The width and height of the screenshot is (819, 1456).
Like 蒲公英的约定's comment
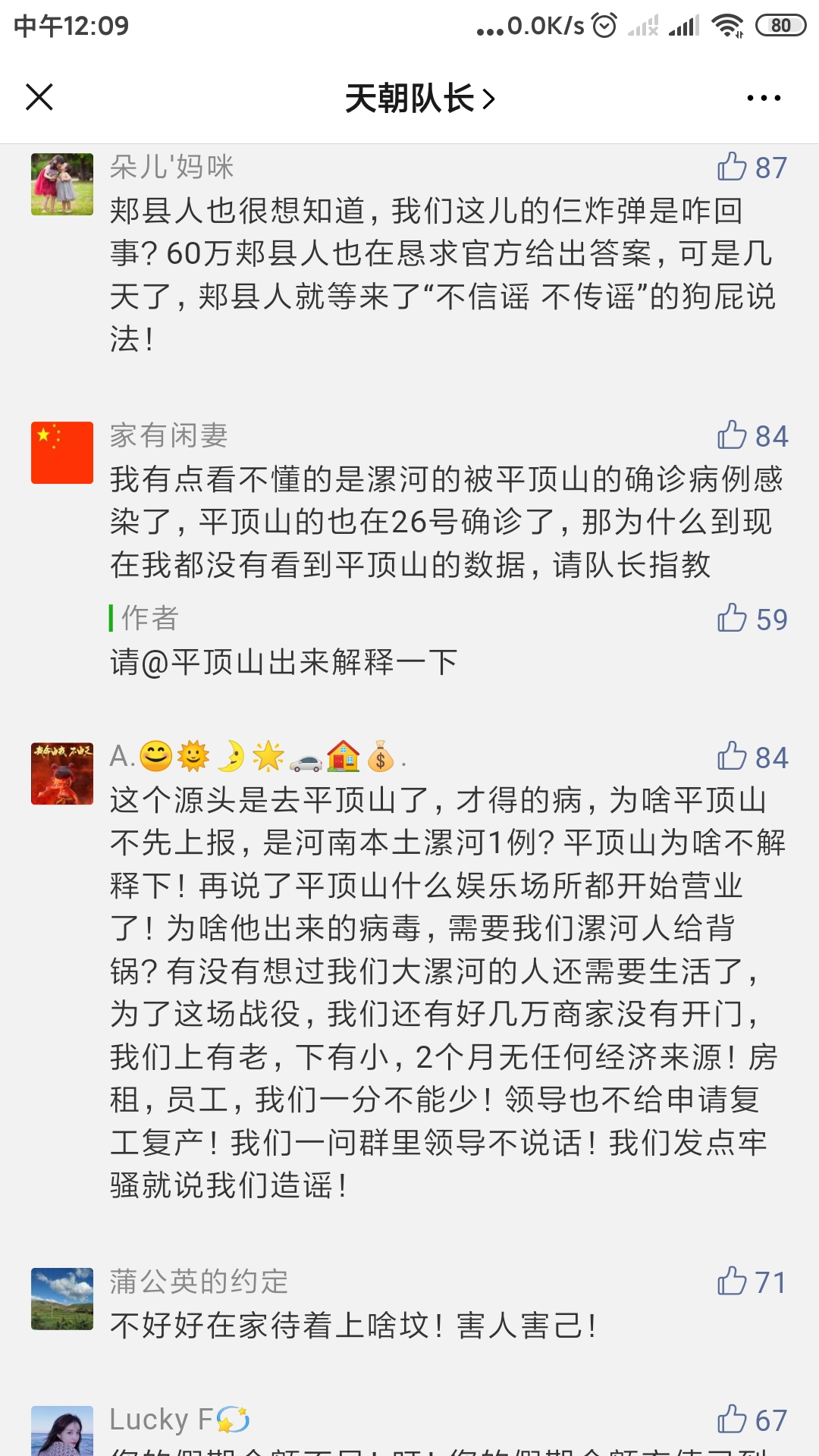pos(733,1282)
